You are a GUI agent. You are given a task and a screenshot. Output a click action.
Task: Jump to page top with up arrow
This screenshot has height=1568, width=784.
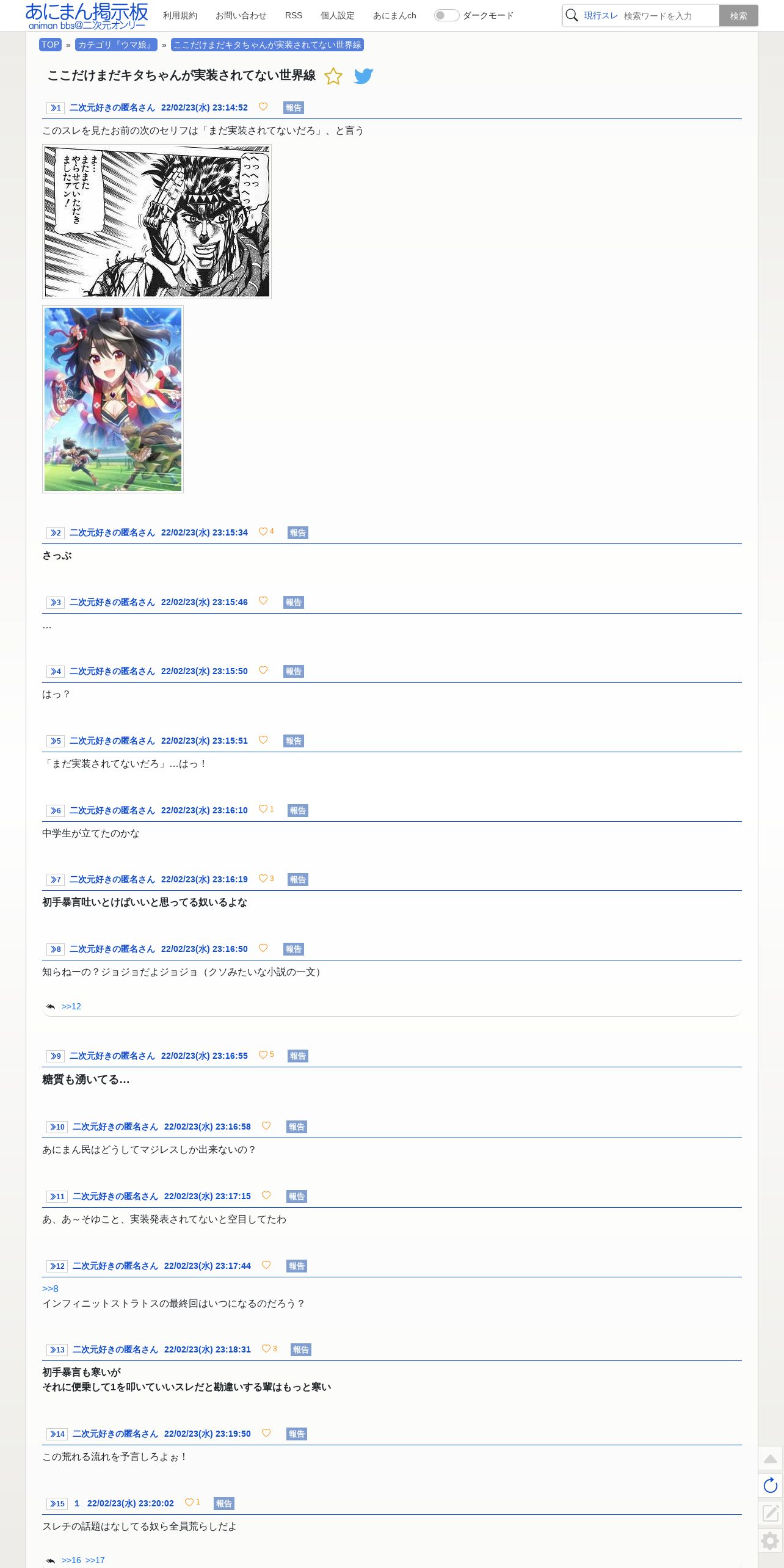771,1459
